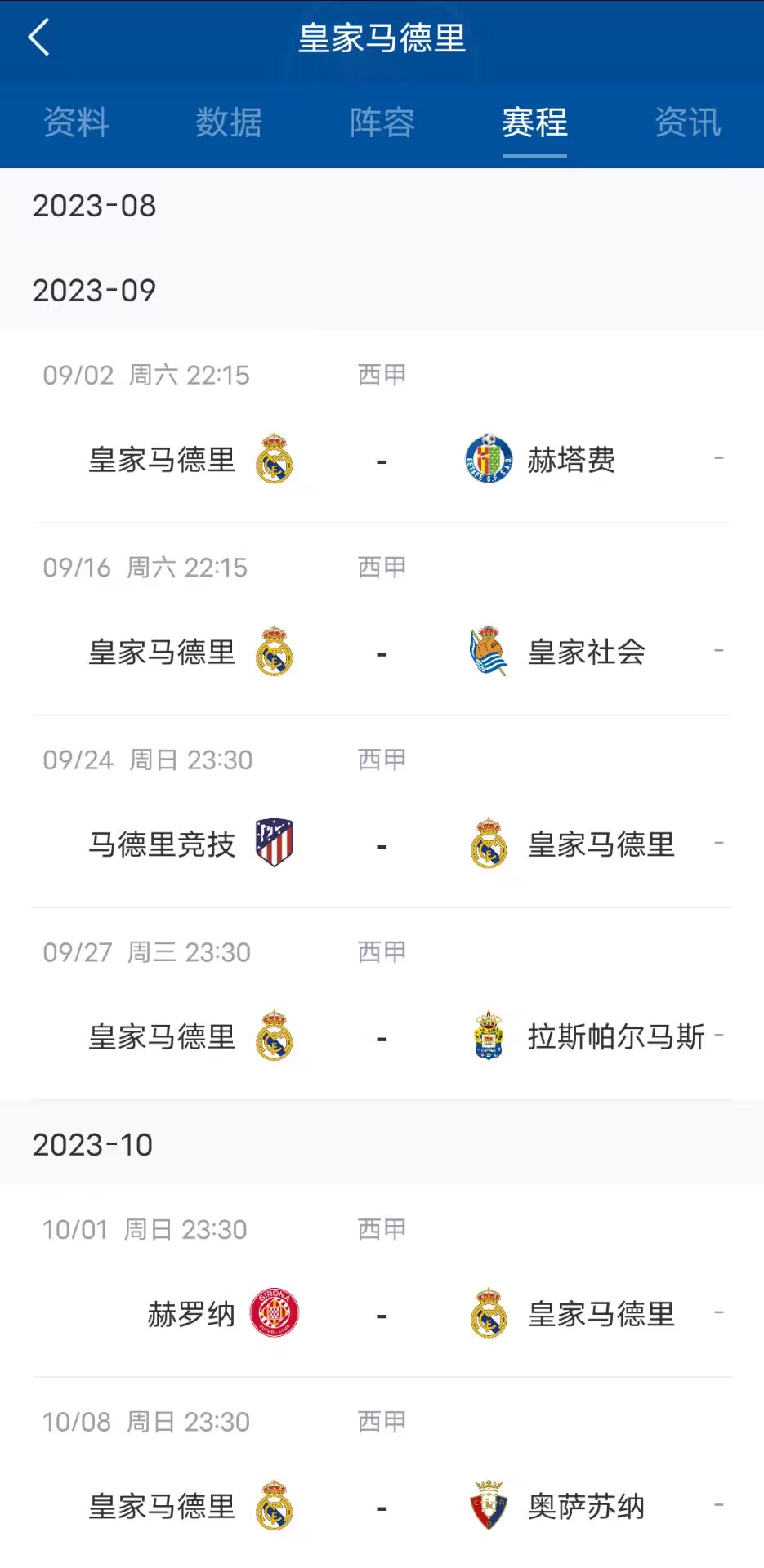Open the match against 拉斯帕尔马斯 on 09/27

tap(382, 1004)
